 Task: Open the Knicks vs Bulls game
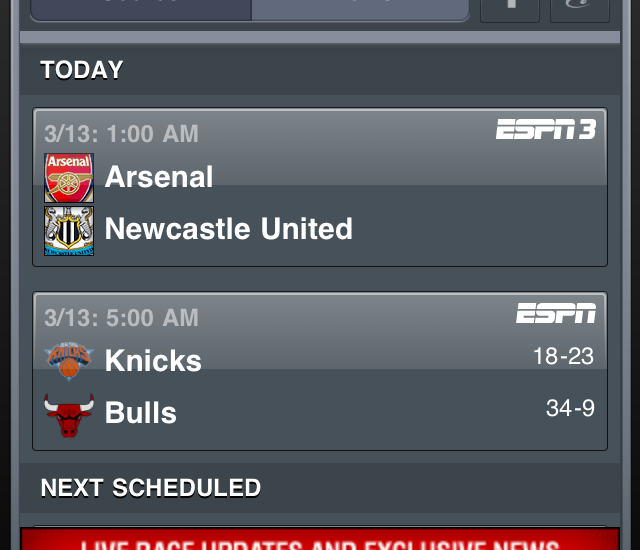click(320, 372)
